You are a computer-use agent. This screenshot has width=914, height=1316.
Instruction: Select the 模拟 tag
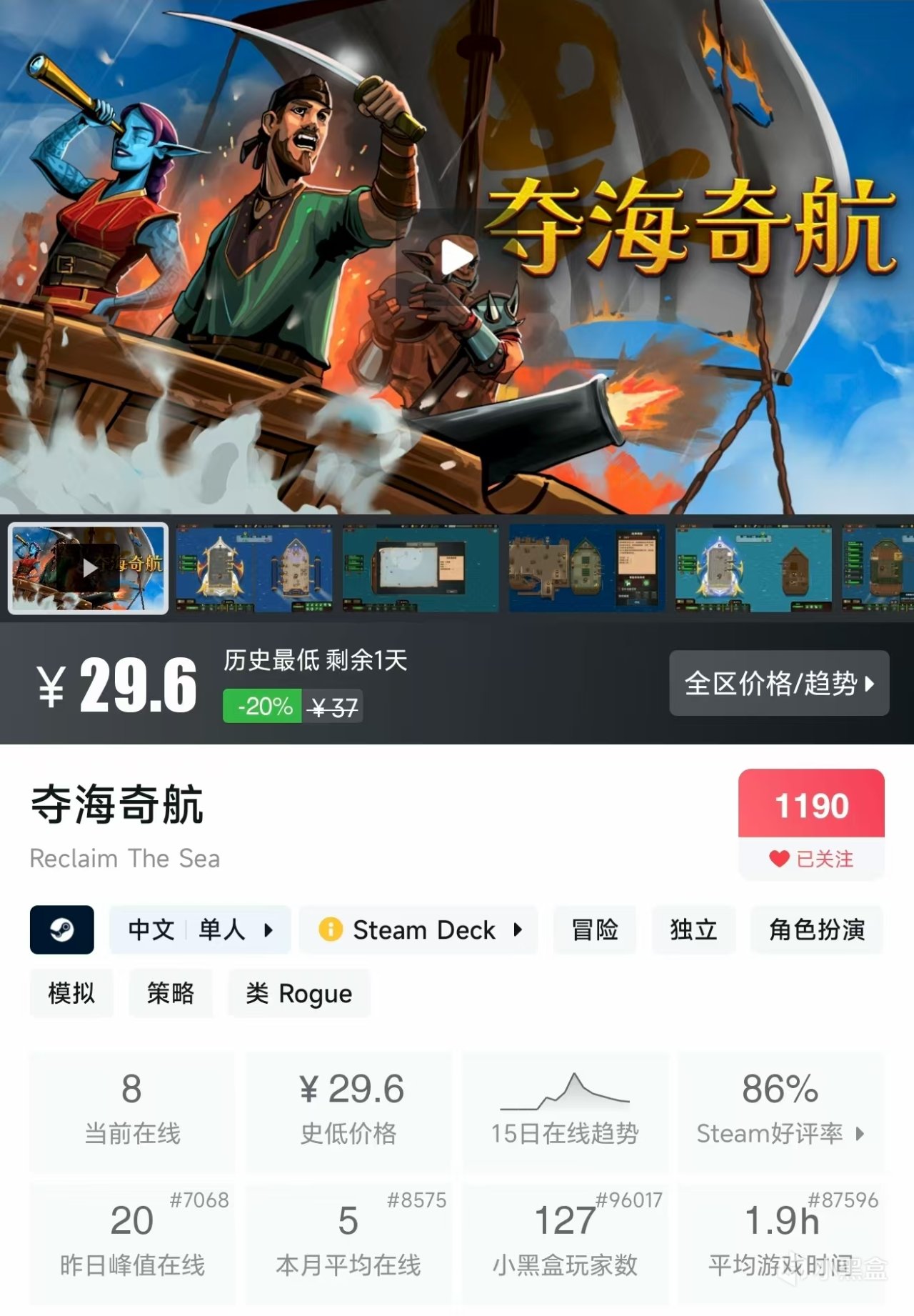click(71, 992)
